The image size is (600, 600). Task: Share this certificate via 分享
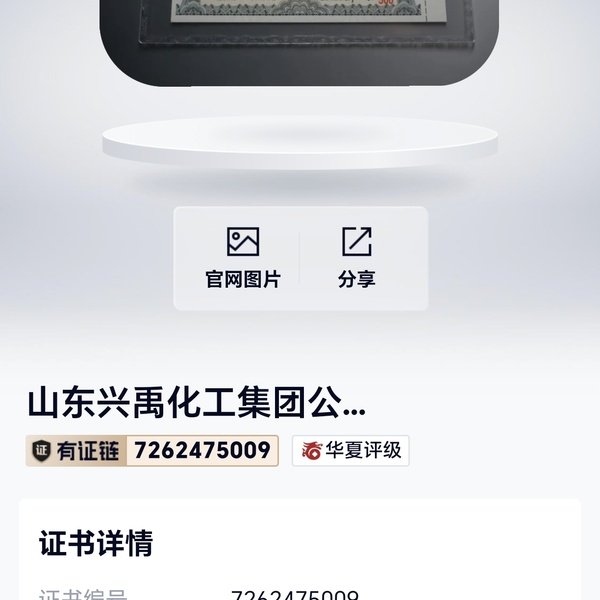click(356, 257)
